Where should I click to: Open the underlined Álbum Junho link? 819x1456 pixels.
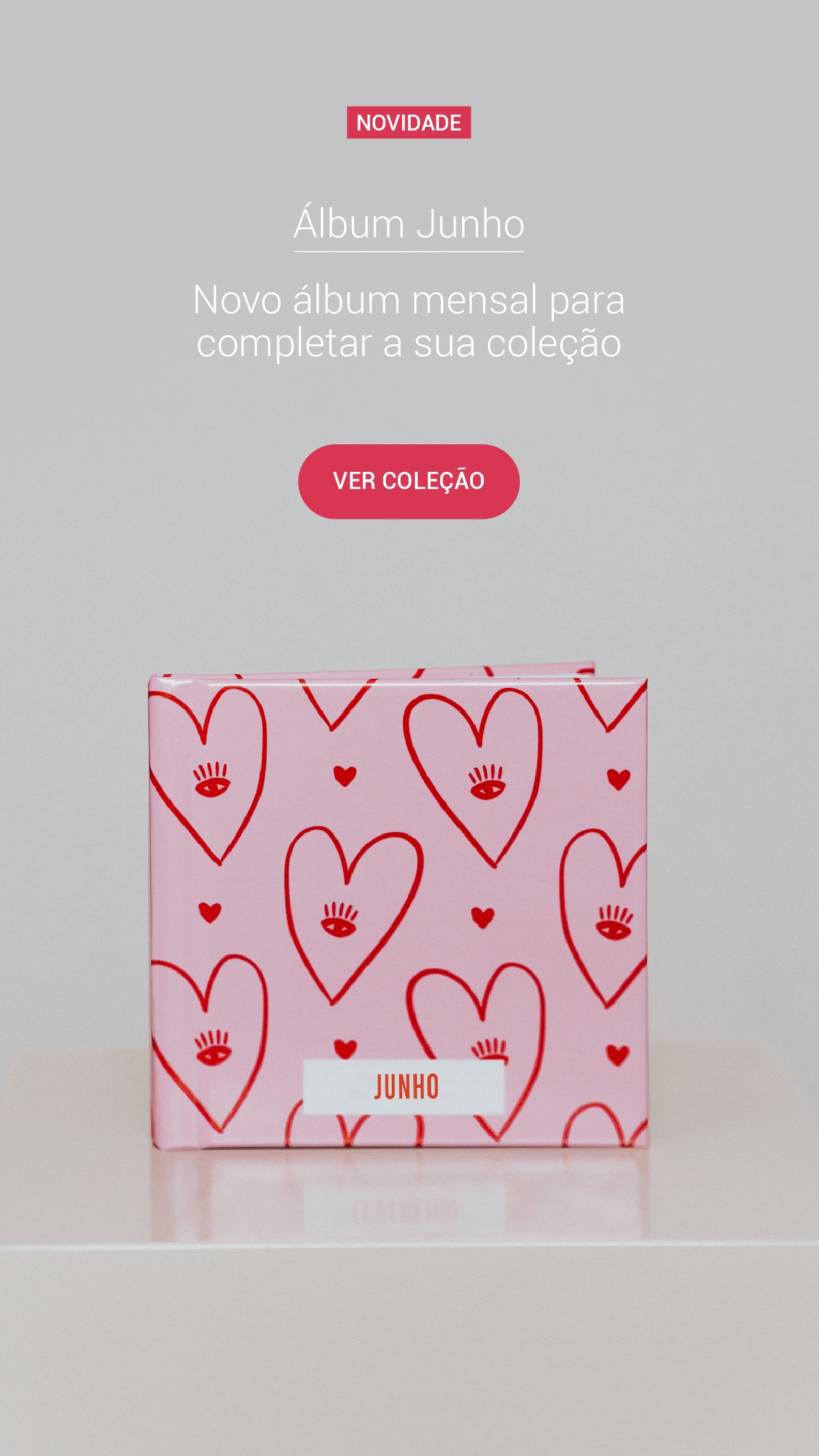point(409,225)
